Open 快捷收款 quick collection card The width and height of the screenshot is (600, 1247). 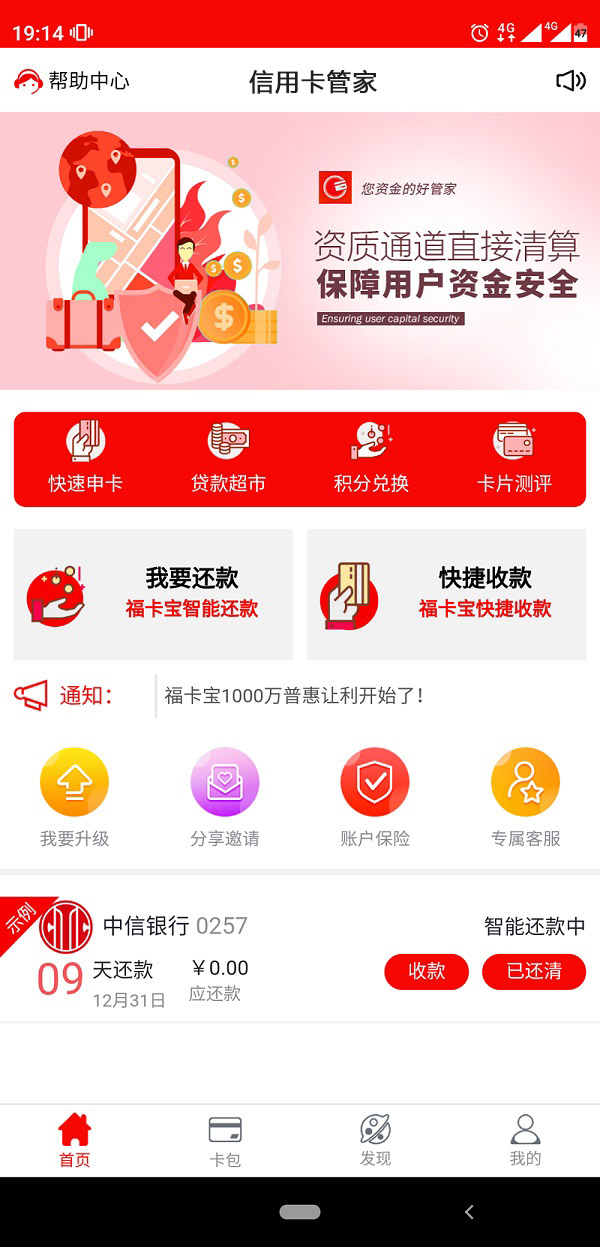click(x=446, y=594)
